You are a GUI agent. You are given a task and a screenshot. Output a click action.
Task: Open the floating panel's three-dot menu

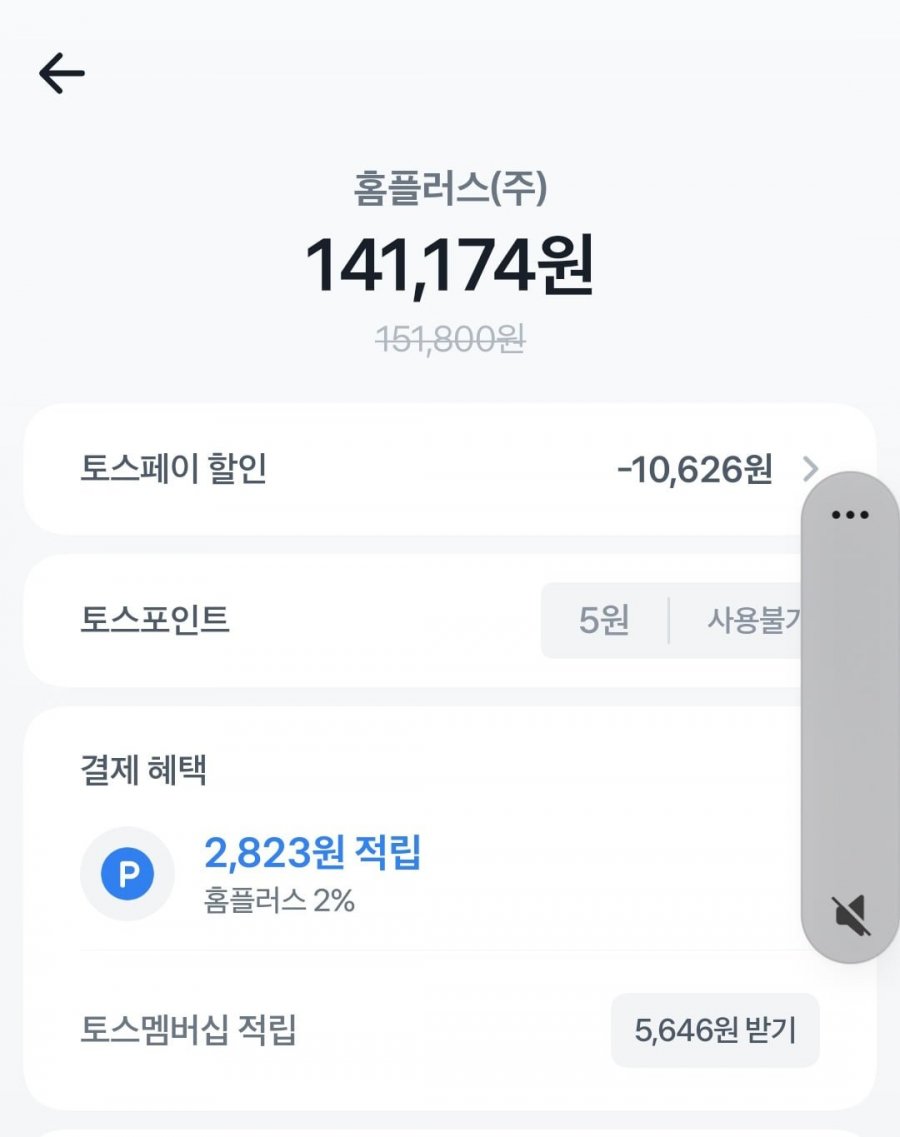pos(850,515)
